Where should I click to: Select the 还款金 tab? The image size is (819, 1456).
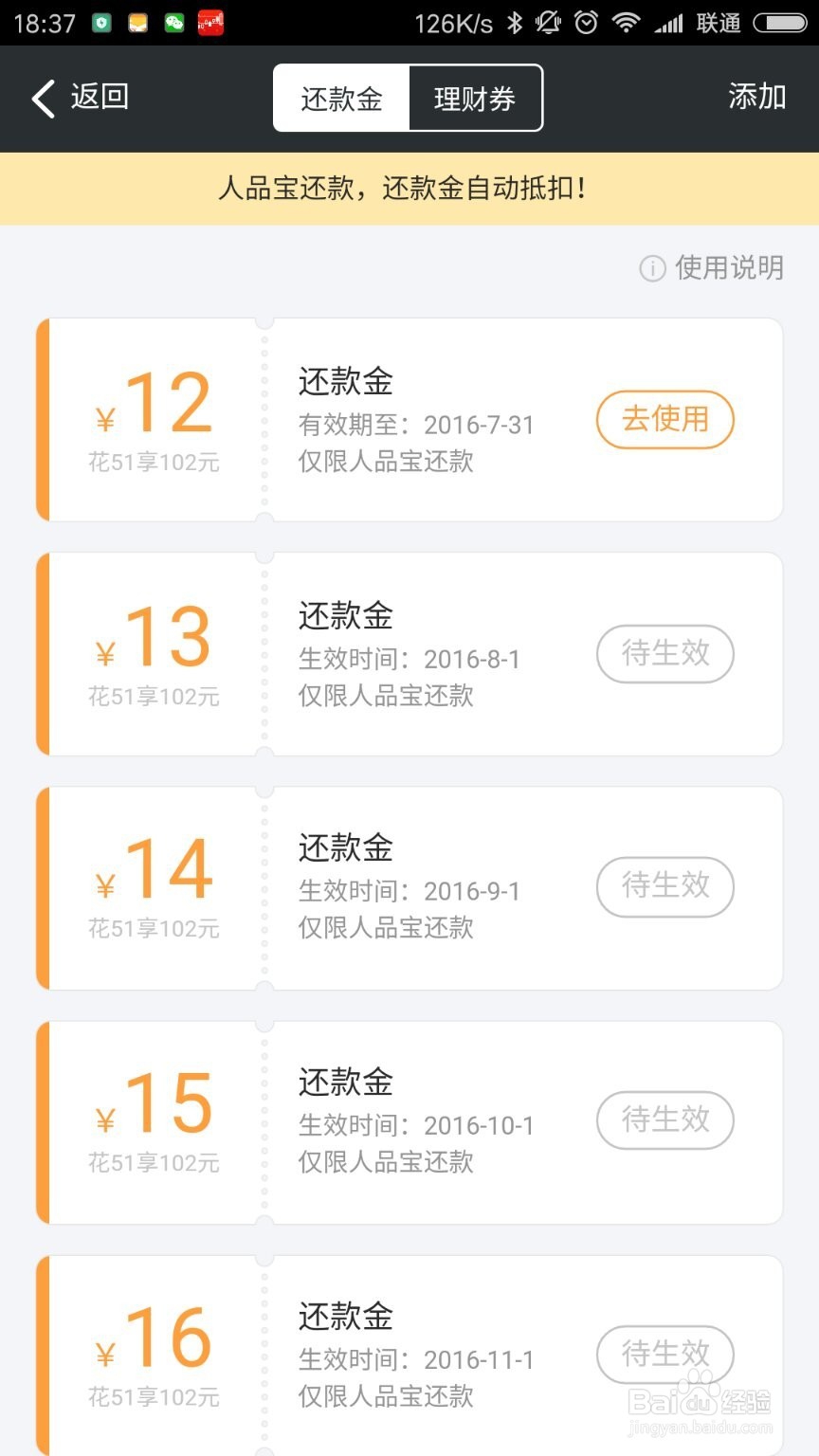(341, 98)
